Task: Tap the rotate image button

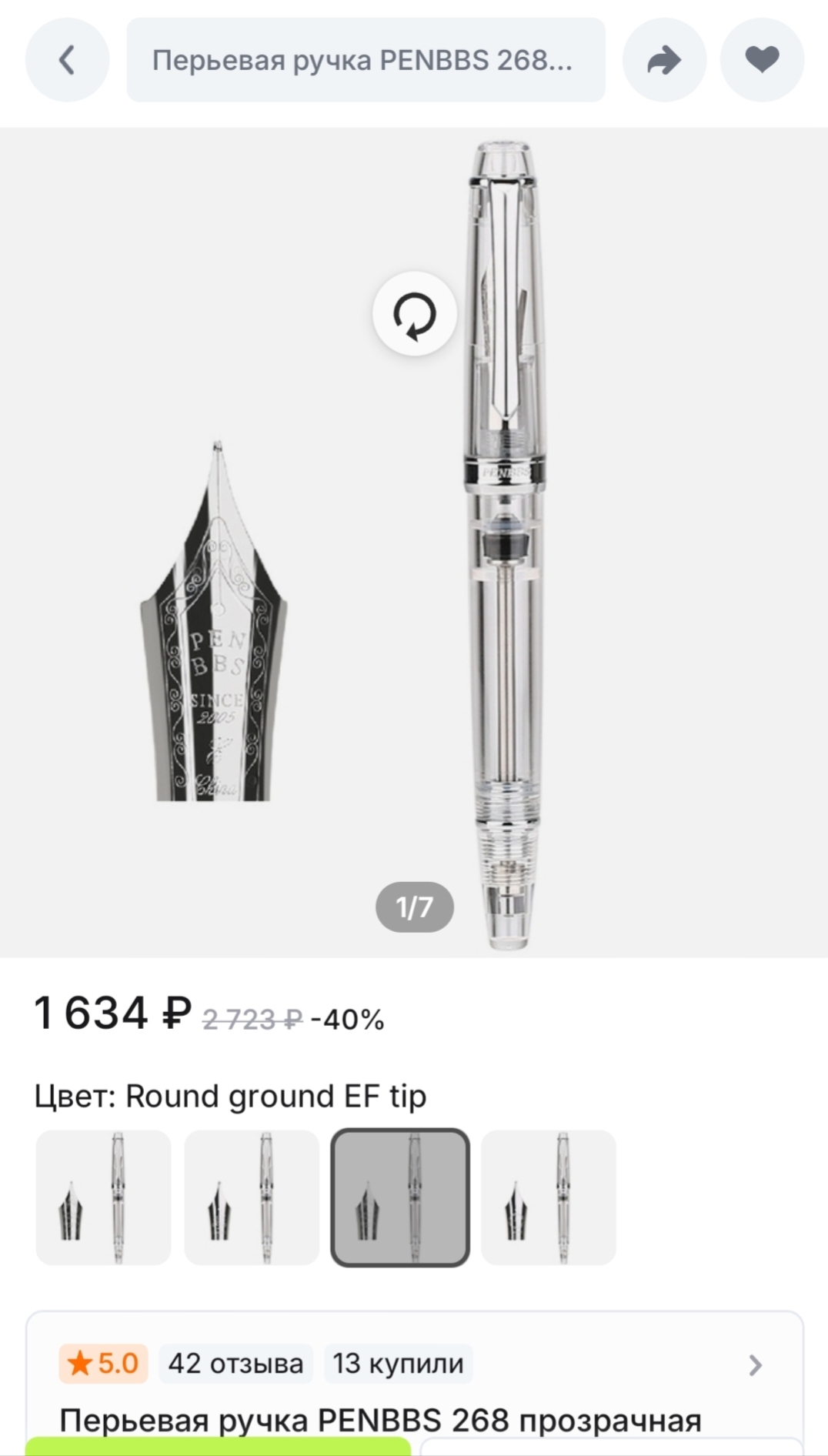Action: (415, 314)
